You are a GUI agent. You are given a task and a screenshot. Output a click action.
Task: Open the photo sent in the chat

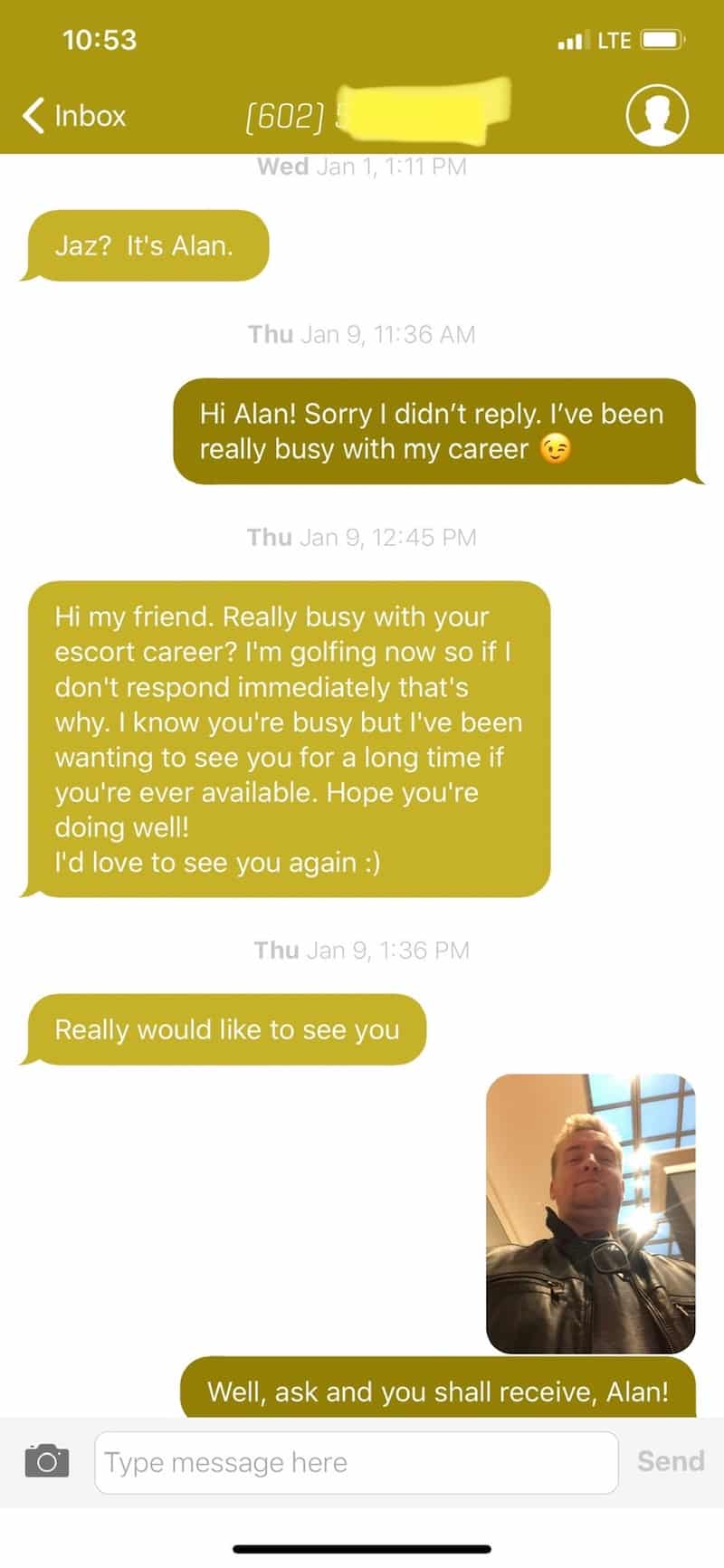click(x=591, y=1213)
